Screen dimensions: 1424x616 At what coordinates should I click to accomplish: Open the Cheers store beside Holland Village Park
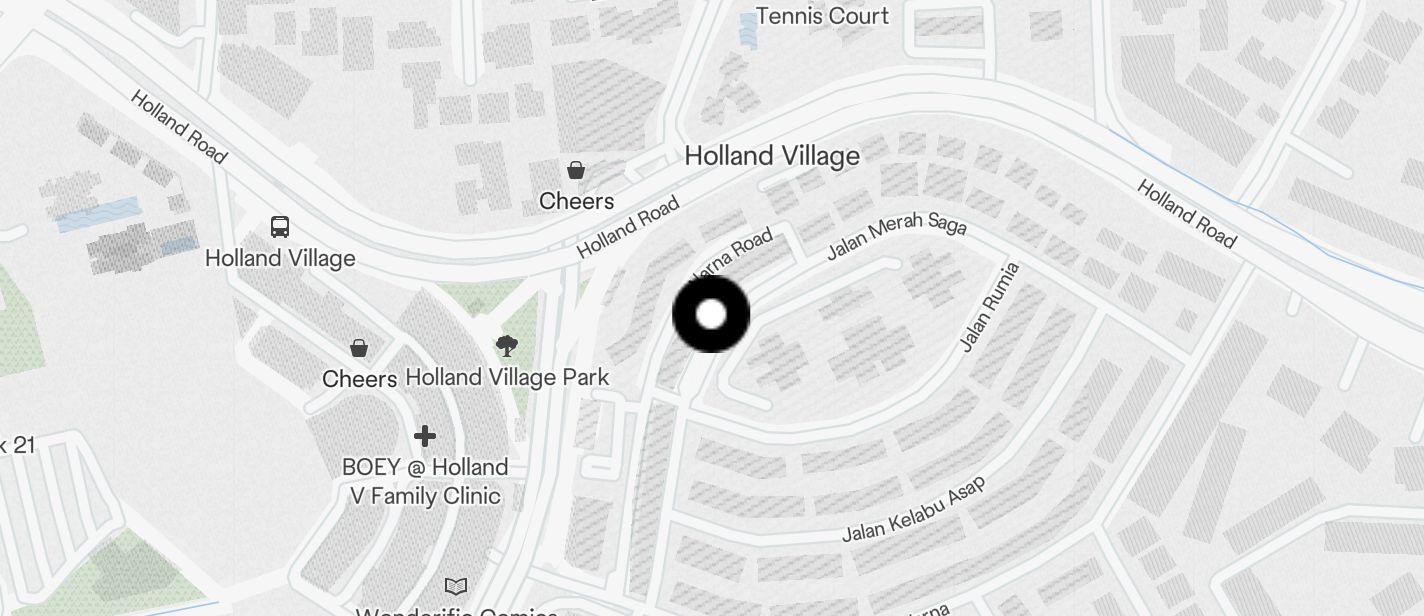click(359, 348)
